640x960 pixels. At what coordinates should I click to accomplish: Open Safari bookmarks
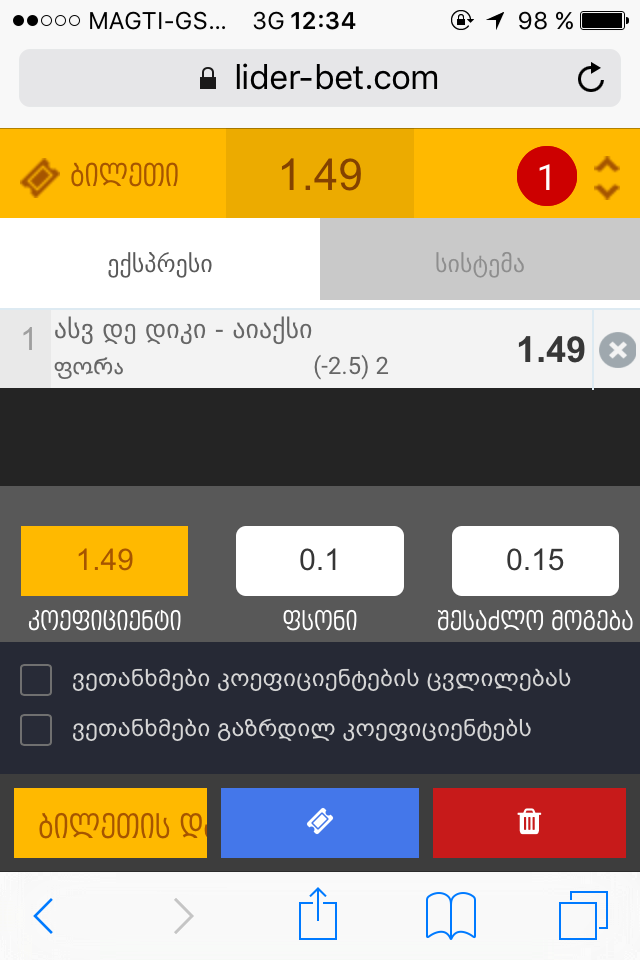[x=450, y=915]
